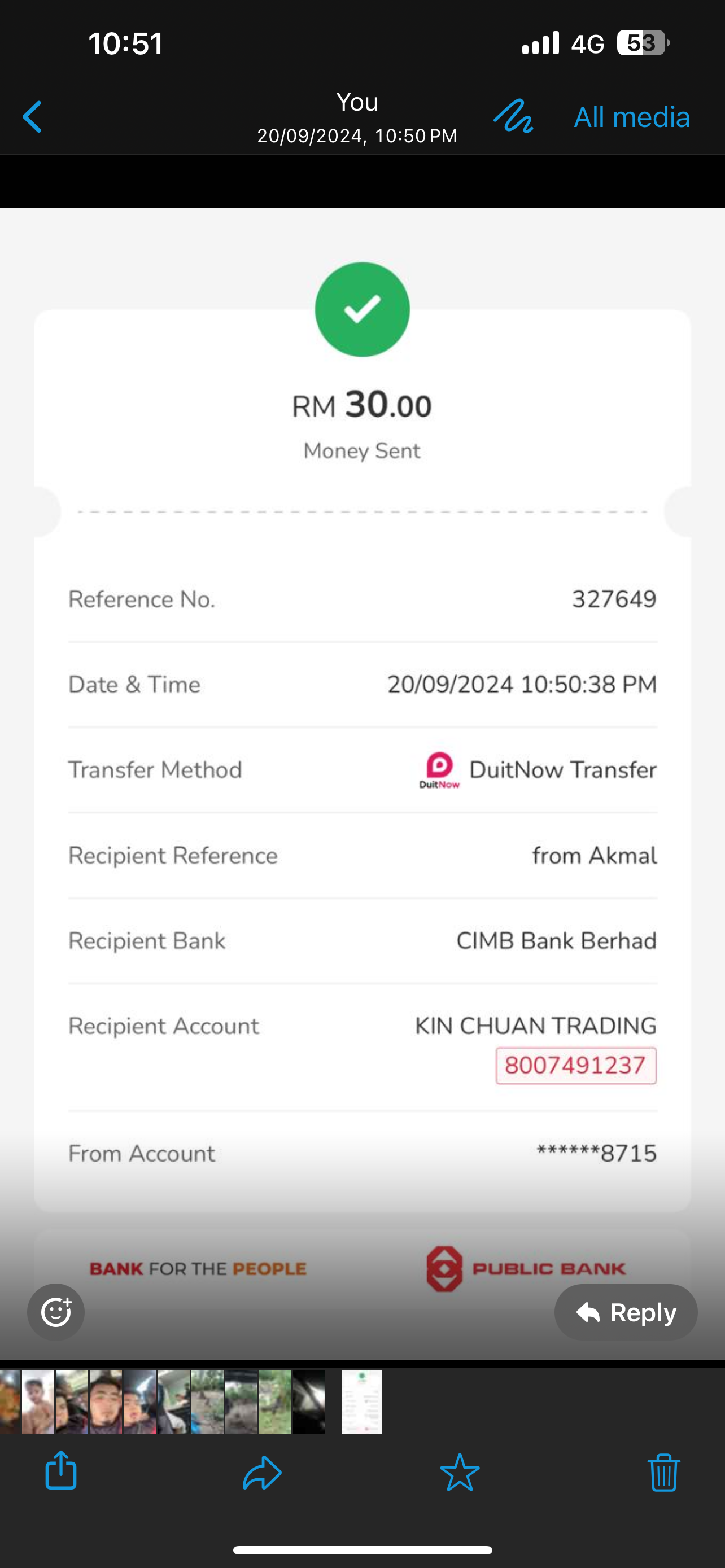Add an emoji reaction to this image

pos(56,1312)
